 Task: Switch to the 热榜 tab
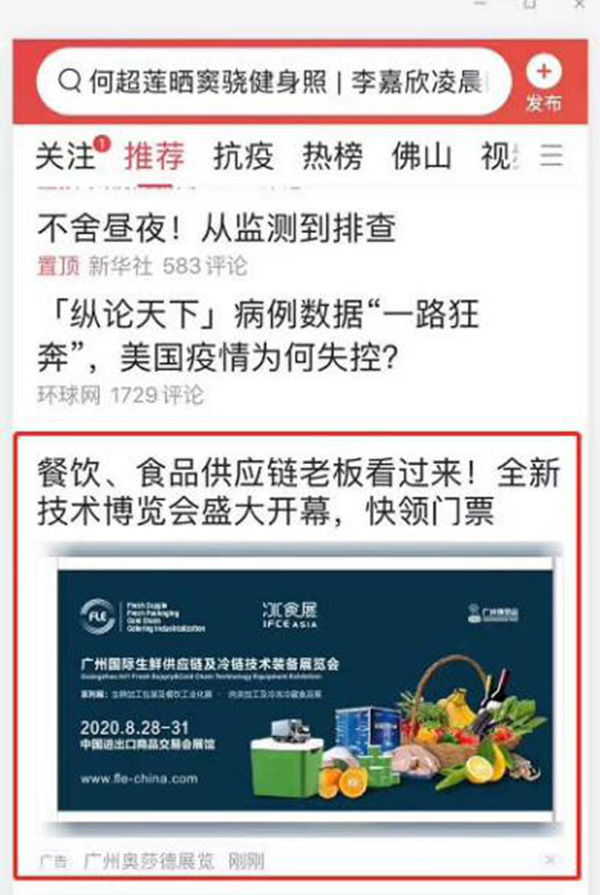(x=332, y=157)
